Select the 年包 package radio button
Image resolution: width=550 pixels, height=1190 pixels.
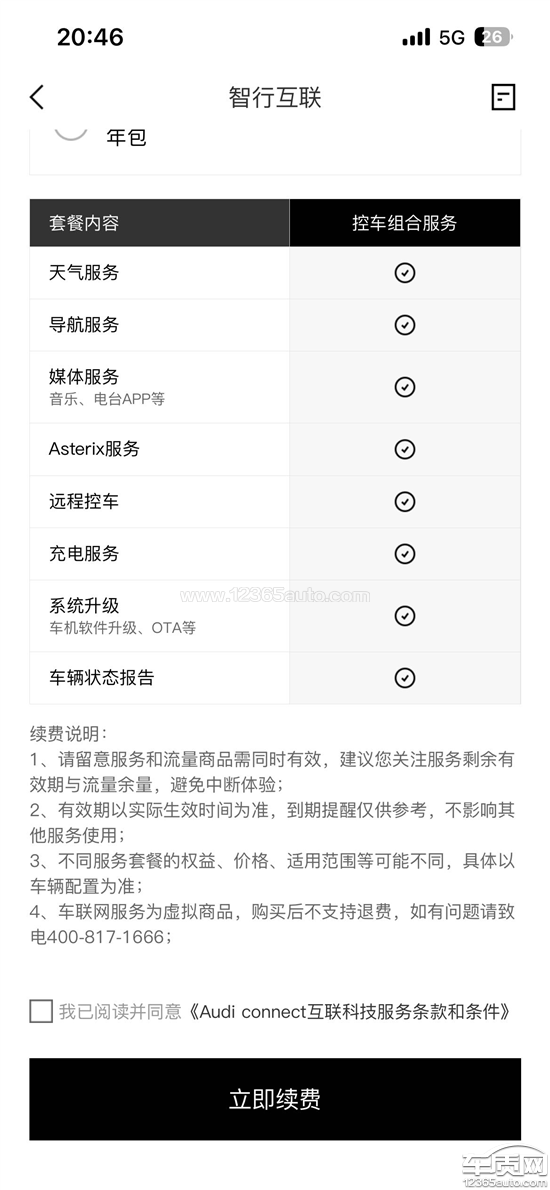pos(71,134)
